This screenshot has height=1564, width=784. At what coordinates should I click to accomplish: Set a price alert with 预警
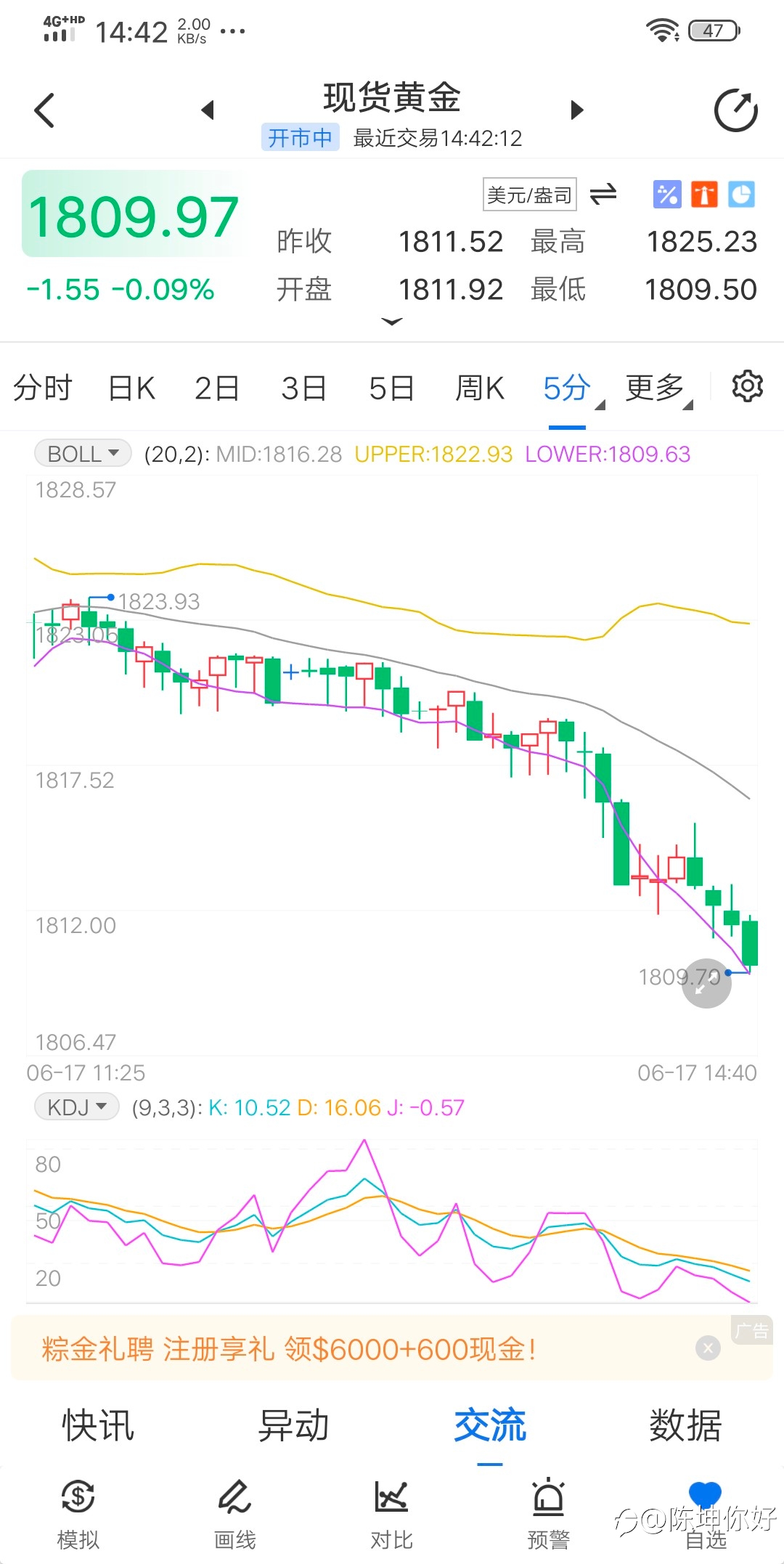[549, 1514]
